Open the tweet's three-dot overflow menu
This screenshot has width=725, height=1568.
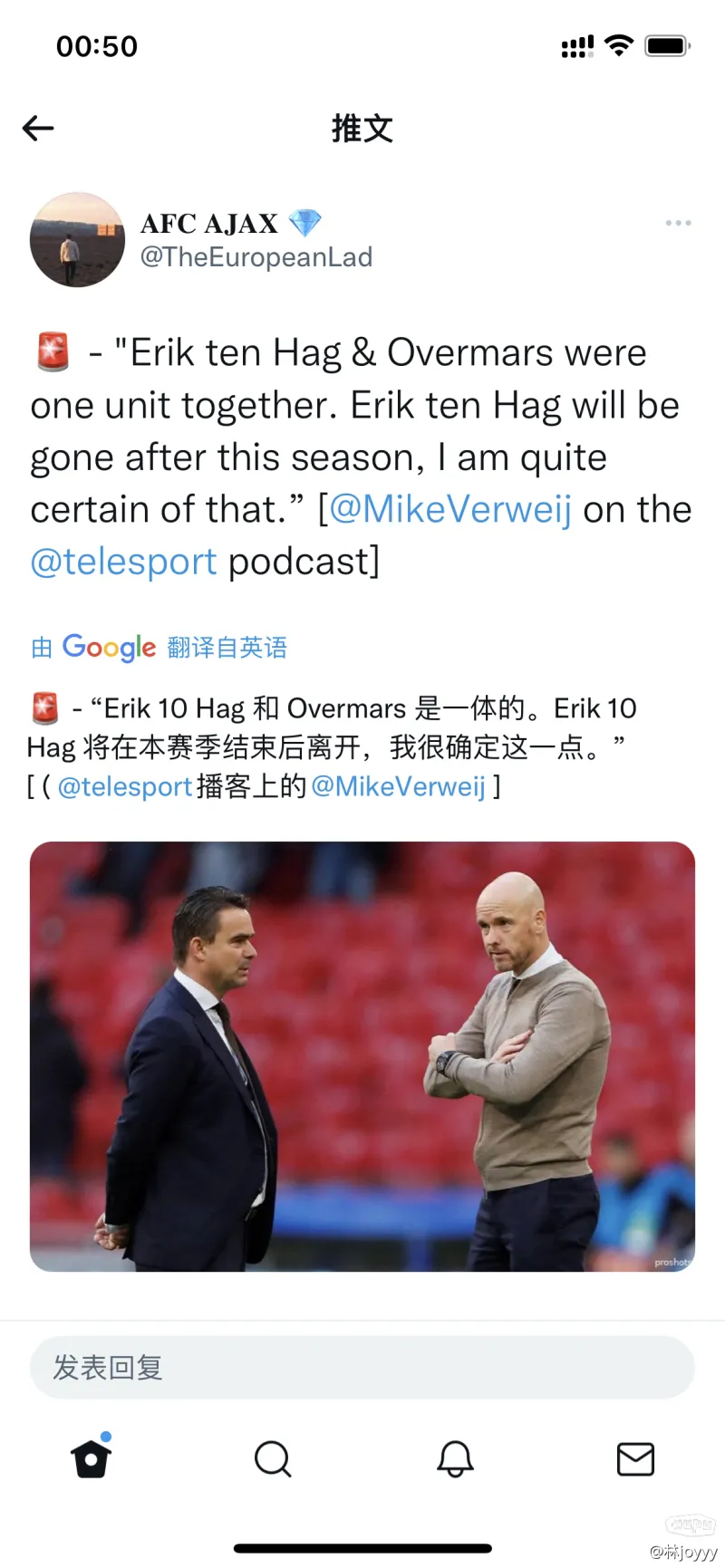click(678, 223)
